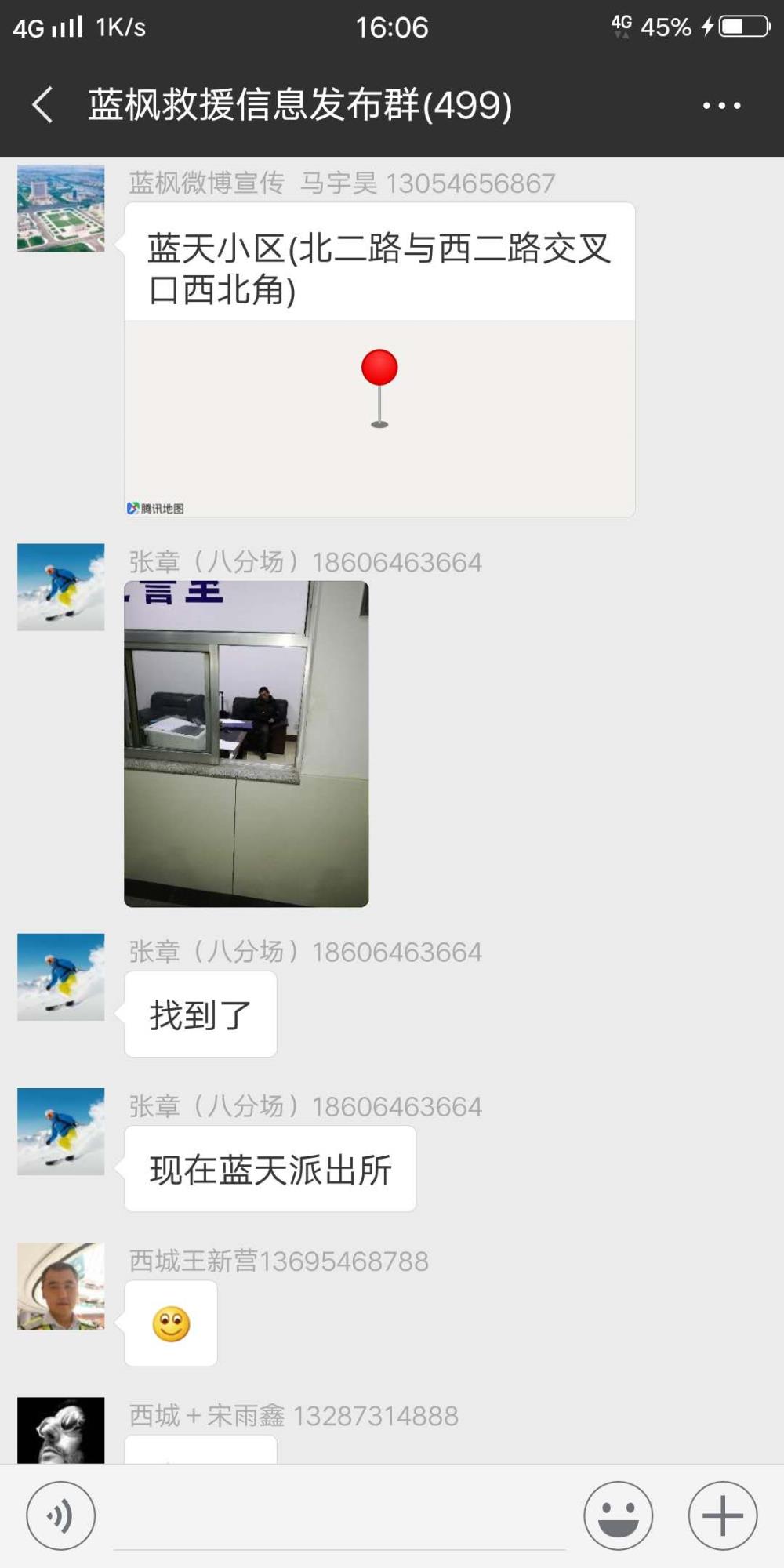Open 西城+宋雨鑫's avatar profile
The width and height of the screenshot is (784, 1568).
(x=61, y=1430)
